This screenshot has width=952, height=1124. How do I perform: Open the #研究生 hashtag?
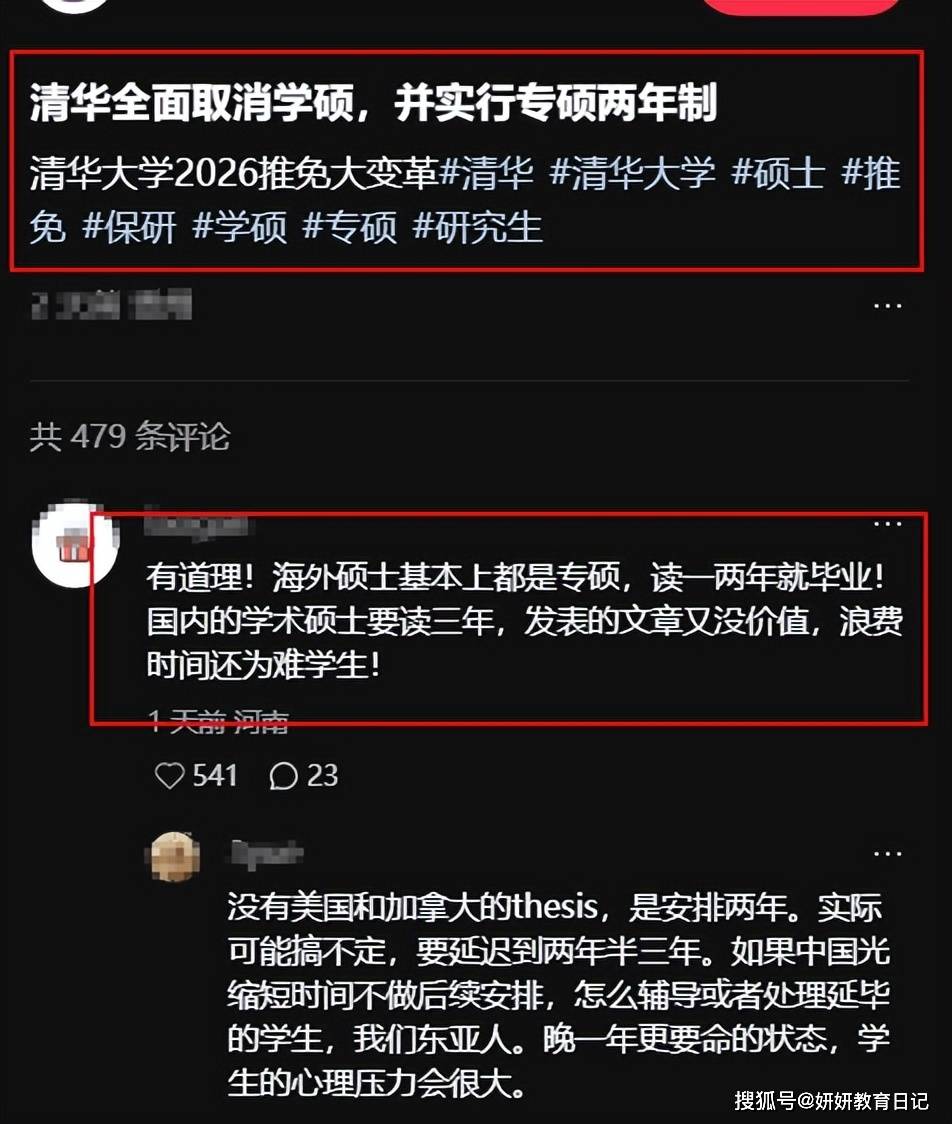click(x=478, y=228)
